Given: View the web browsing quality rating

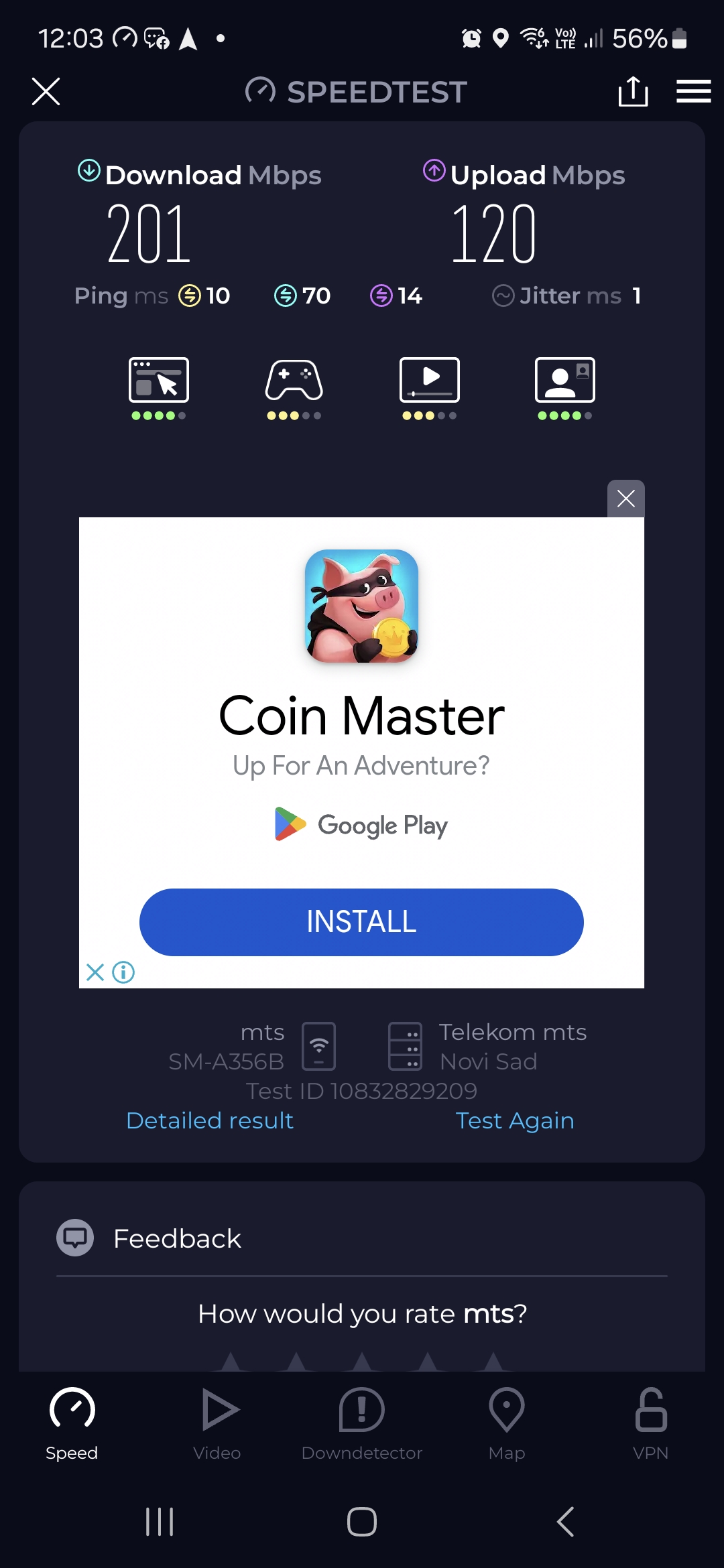Looking at the screenshot, I should [x=158, y=387].
